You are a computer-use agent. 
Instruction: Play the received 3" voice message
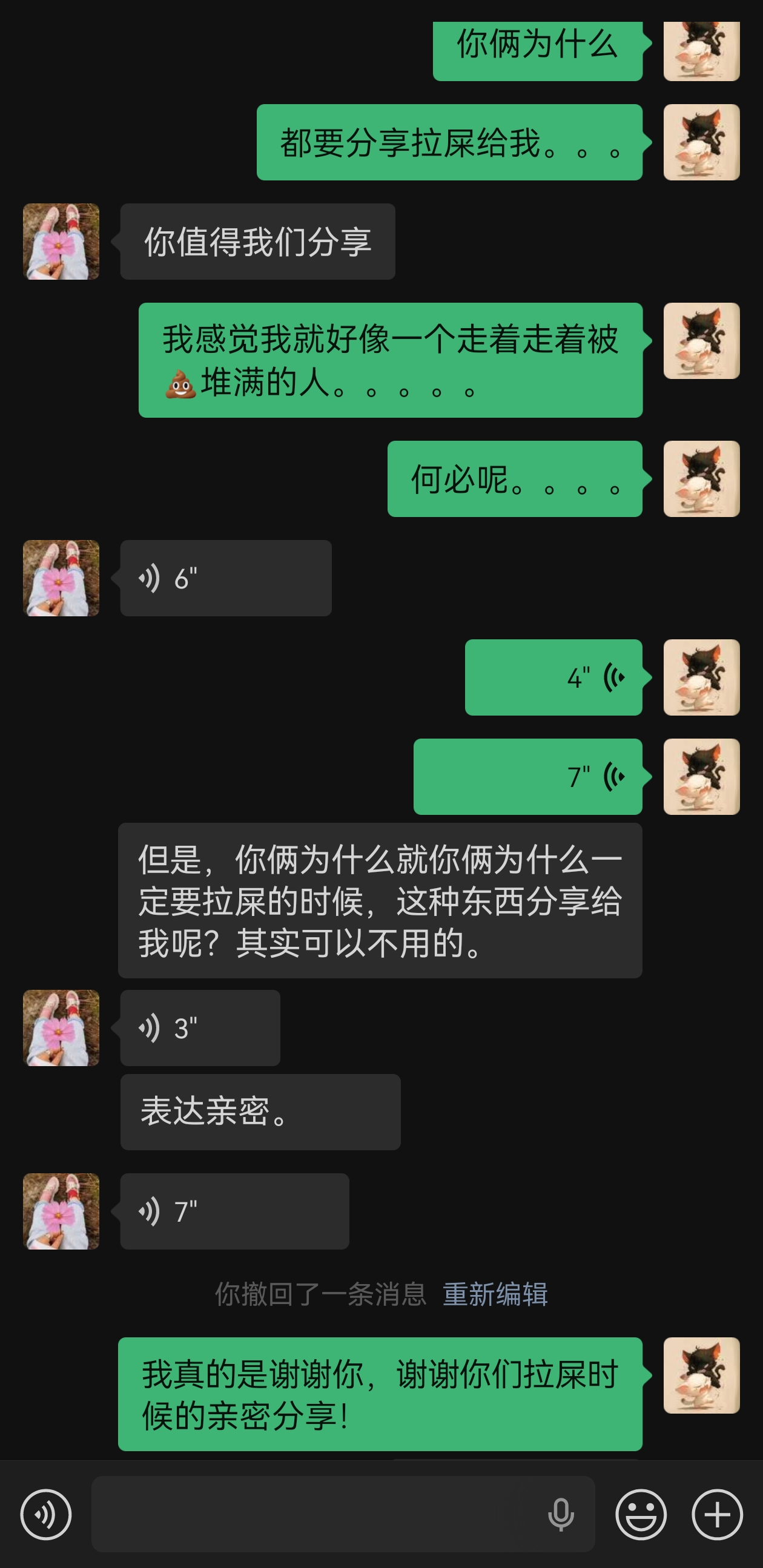click(200, 1028)
